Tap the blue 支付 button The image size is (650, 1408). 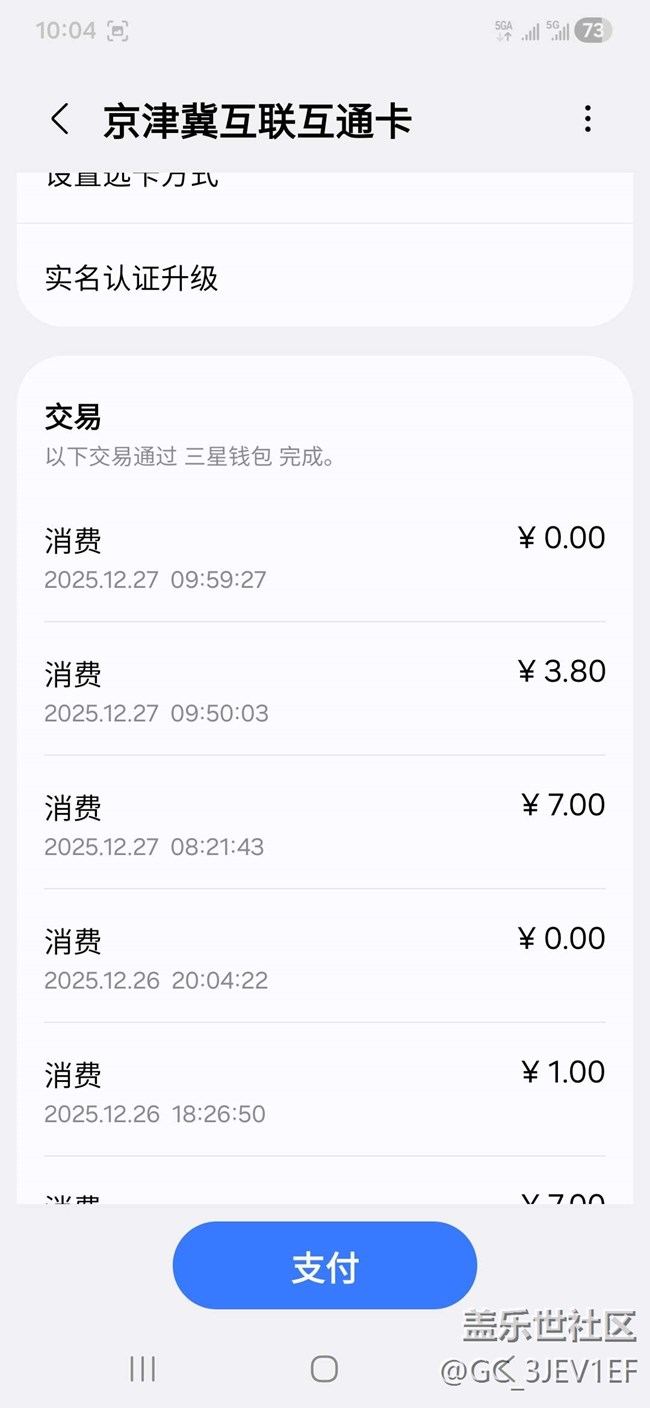click(x=325, y=1266)
